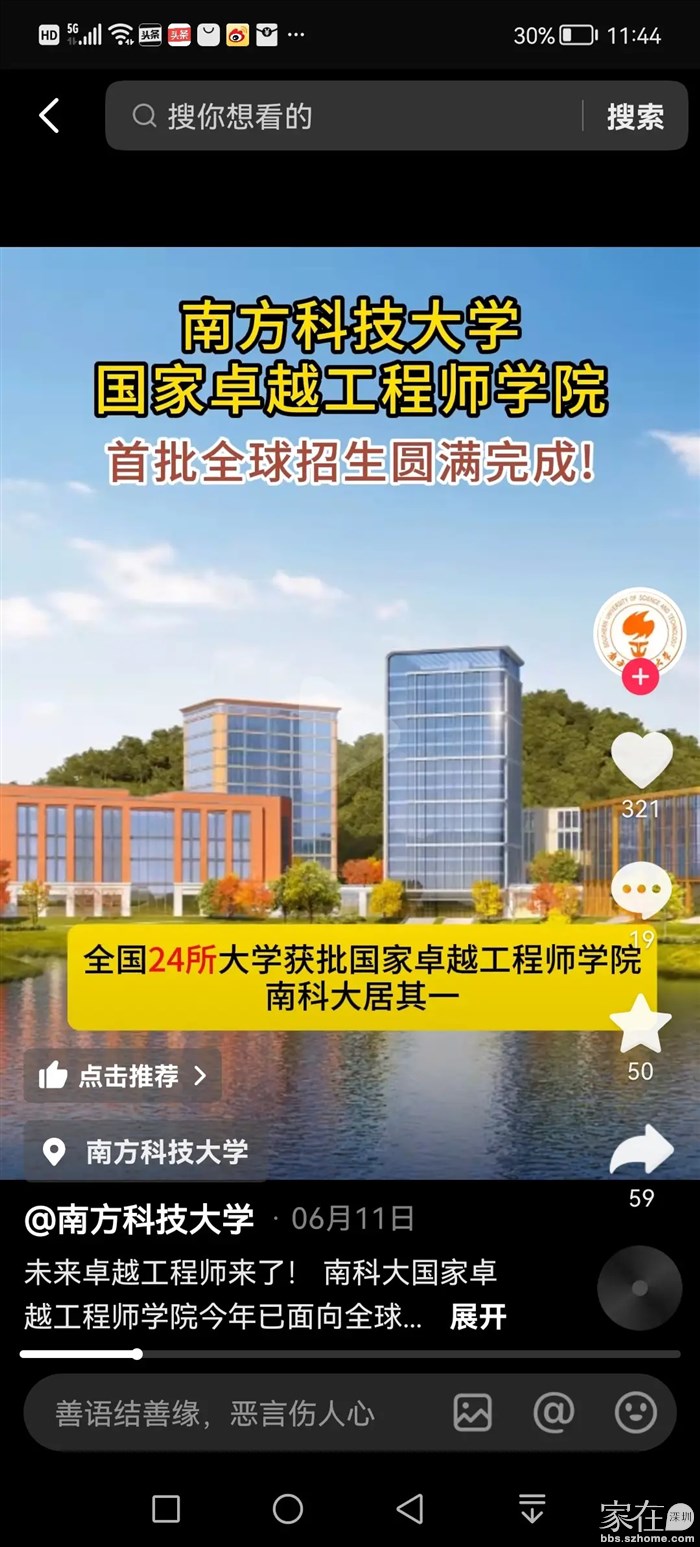Show recent apps via the square

[x=166, y=1508]
